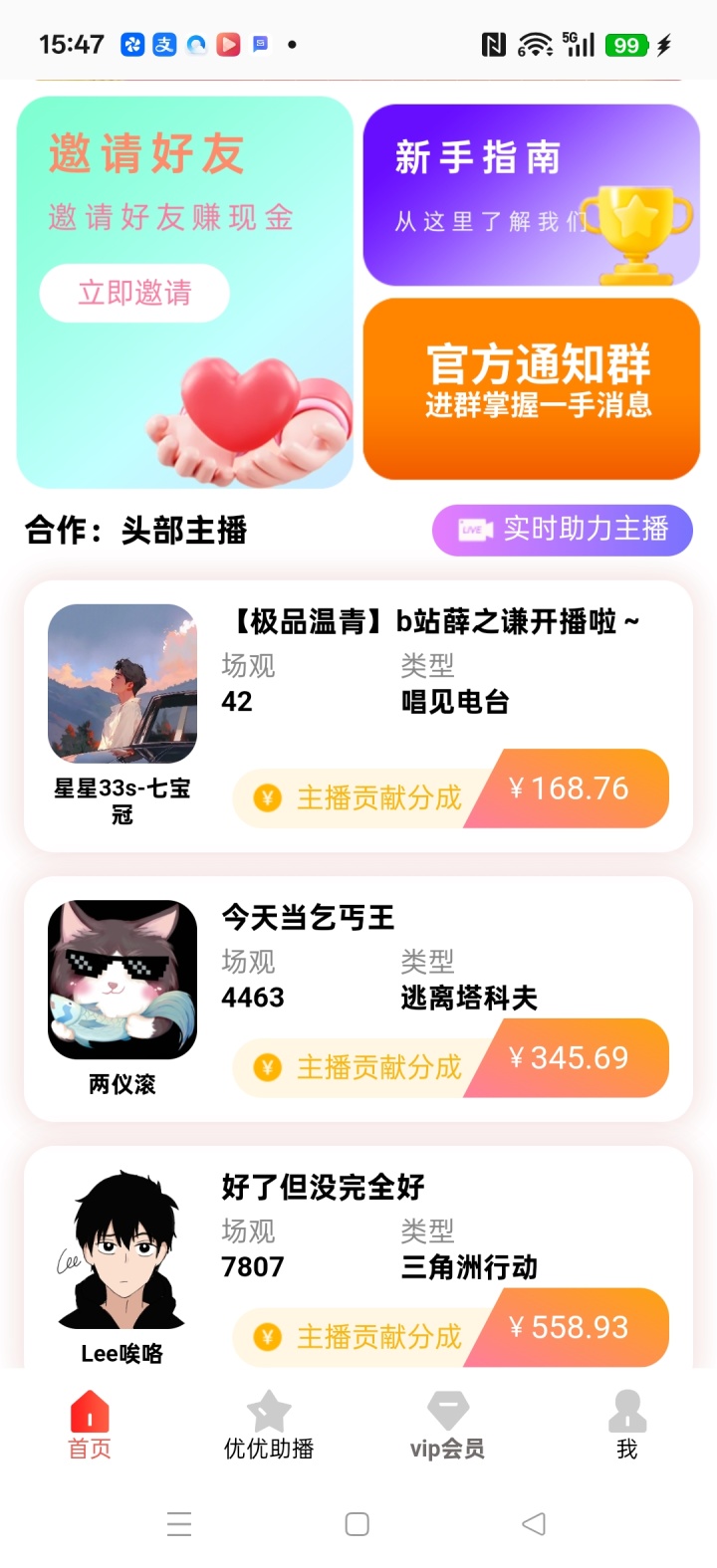Tap the person icon above 我

click(x=626, y=1409)
